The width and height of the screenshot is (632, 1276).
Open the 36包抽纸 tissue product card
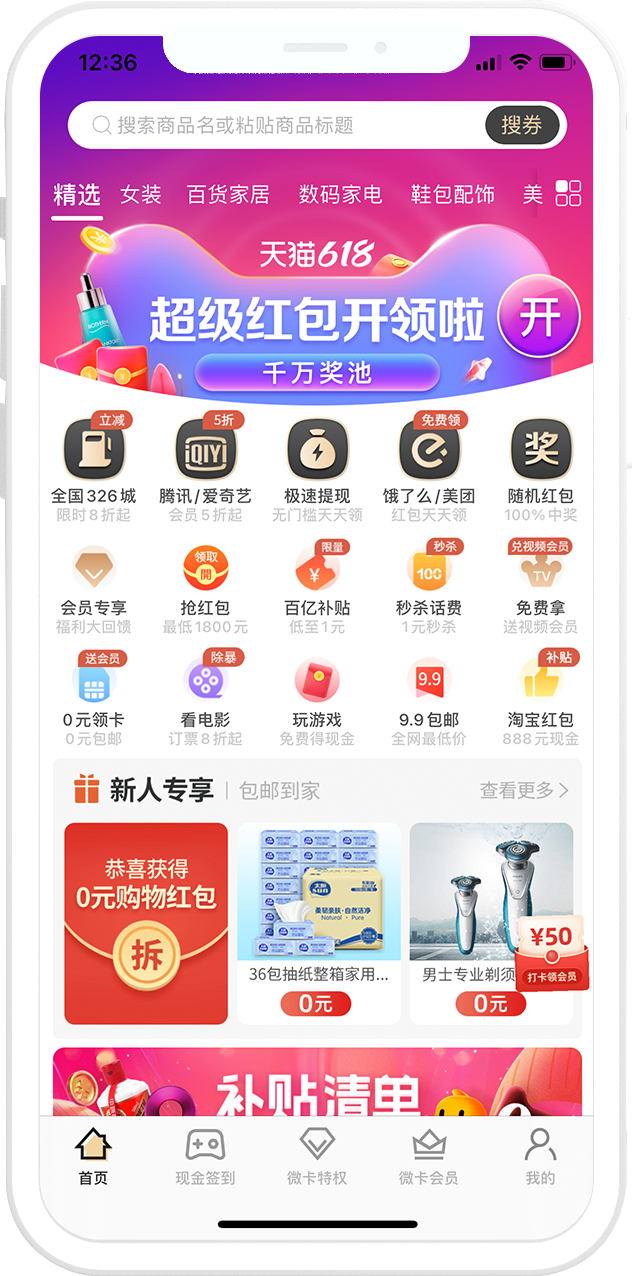coord(318,920)
